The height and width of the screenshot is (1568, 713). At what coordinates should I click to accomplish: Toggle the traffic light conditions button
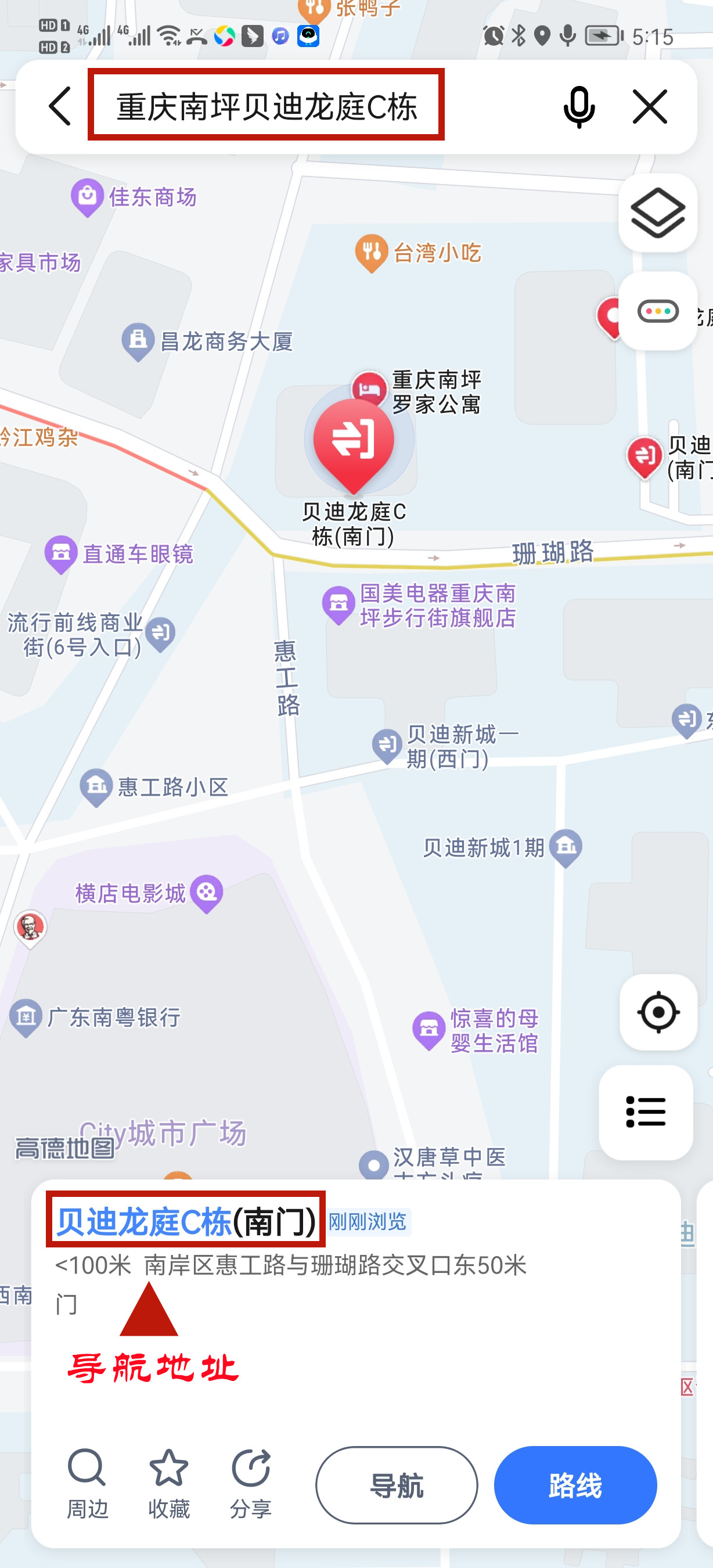pos(658,312)
